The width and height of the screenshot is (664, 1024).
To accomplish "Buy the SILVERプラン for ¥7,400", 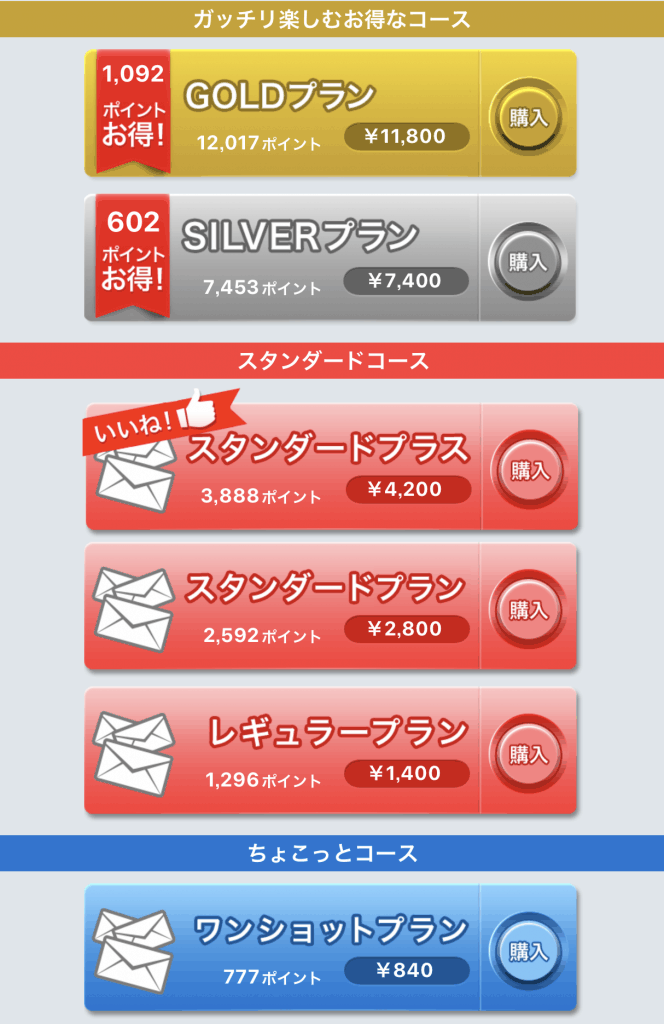I will point(528,262).
